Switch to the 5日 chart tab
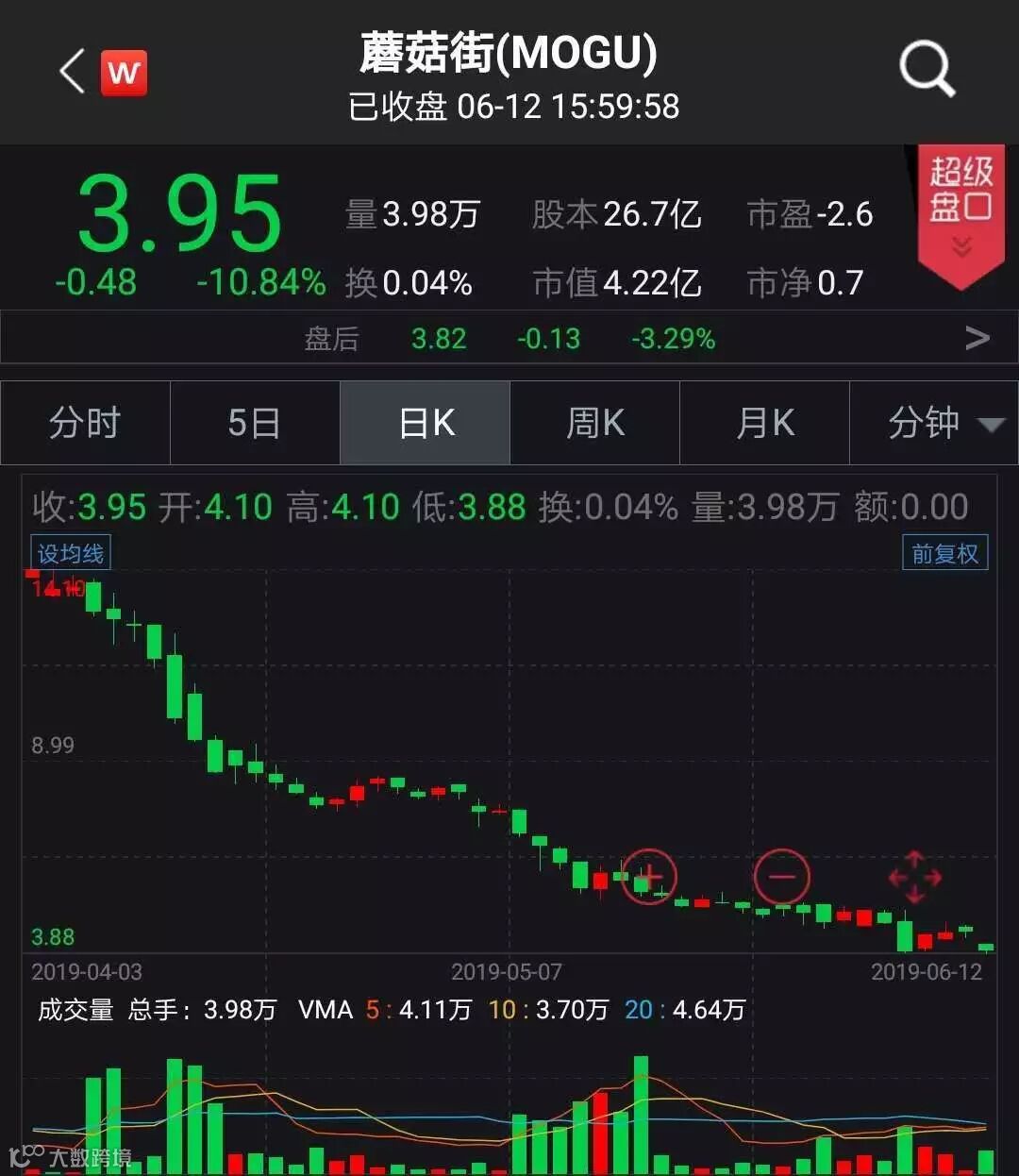The width and height of the screenshot is (1019, 1176). tap(254, 423)
